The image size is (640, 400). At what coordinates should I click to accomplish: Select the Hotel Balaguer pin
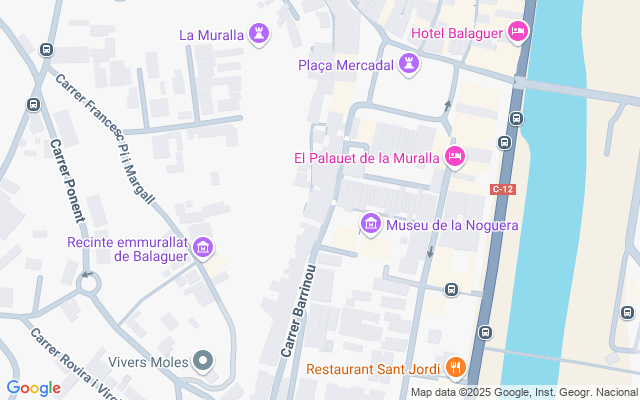point(518,33)
